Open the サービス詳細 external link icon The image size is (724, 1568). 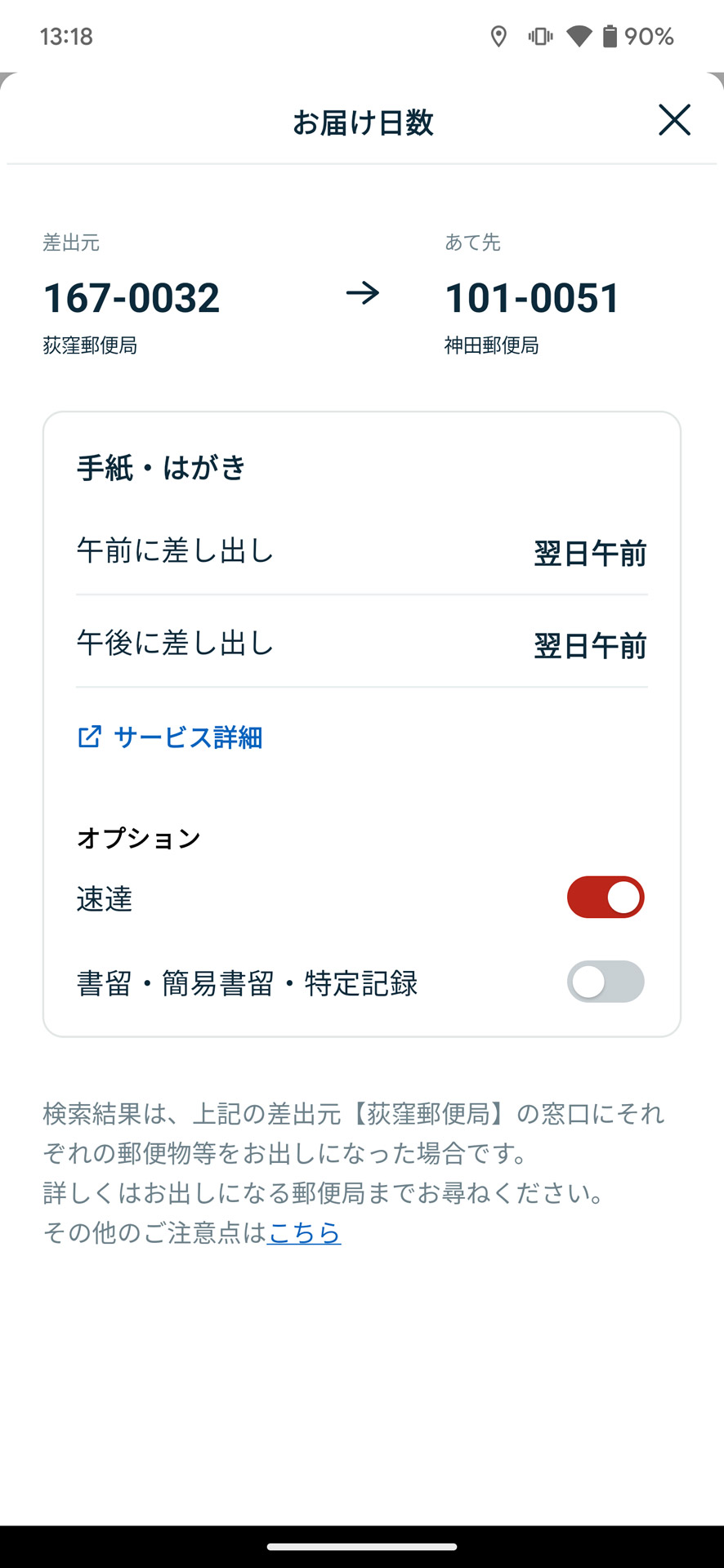(x=90, y=737)
